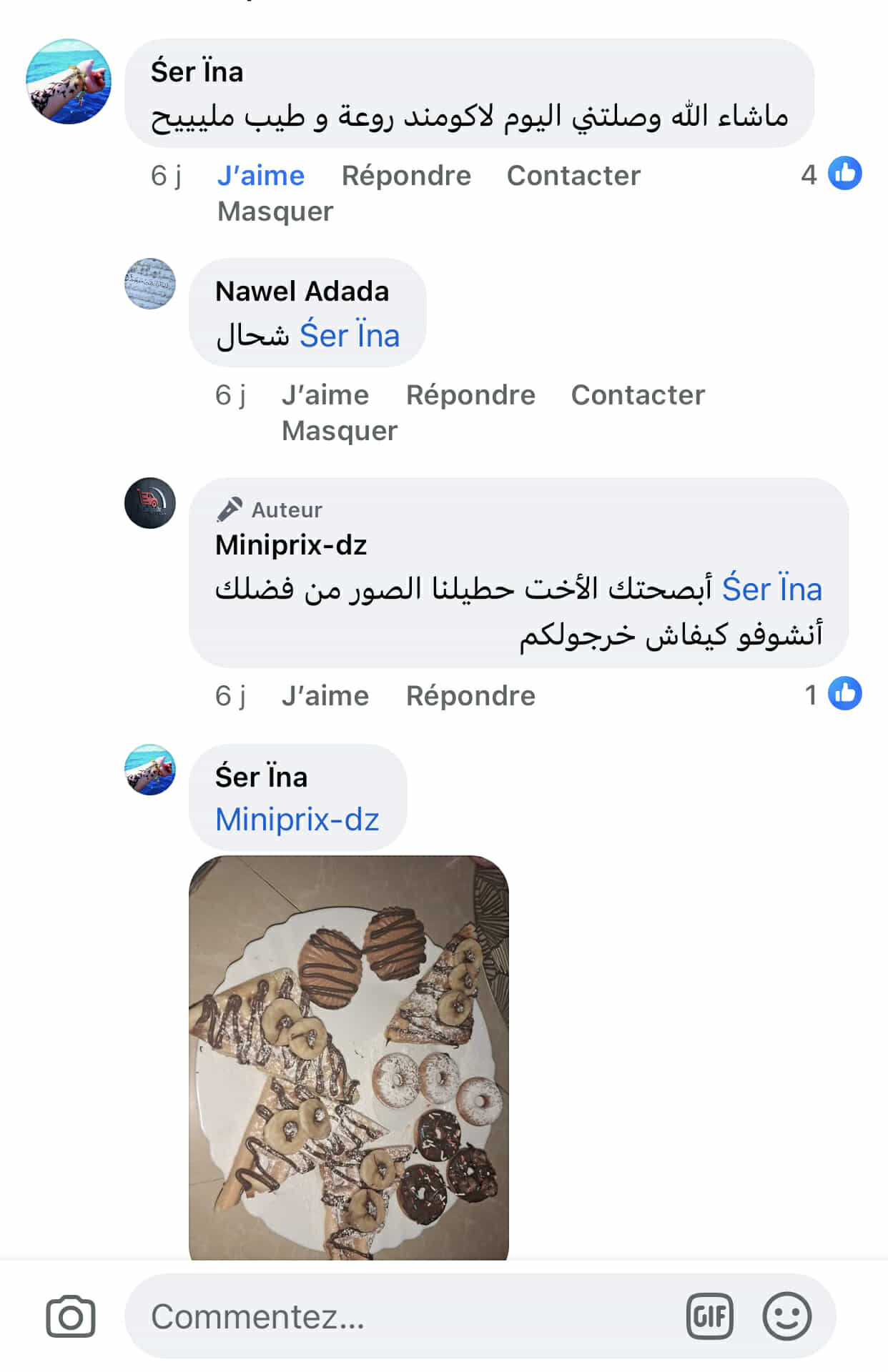This screenshot has height=1372, width=888.
Task: Open Miniprix-dz's profile avatar
Action: (x=150, y=503)
